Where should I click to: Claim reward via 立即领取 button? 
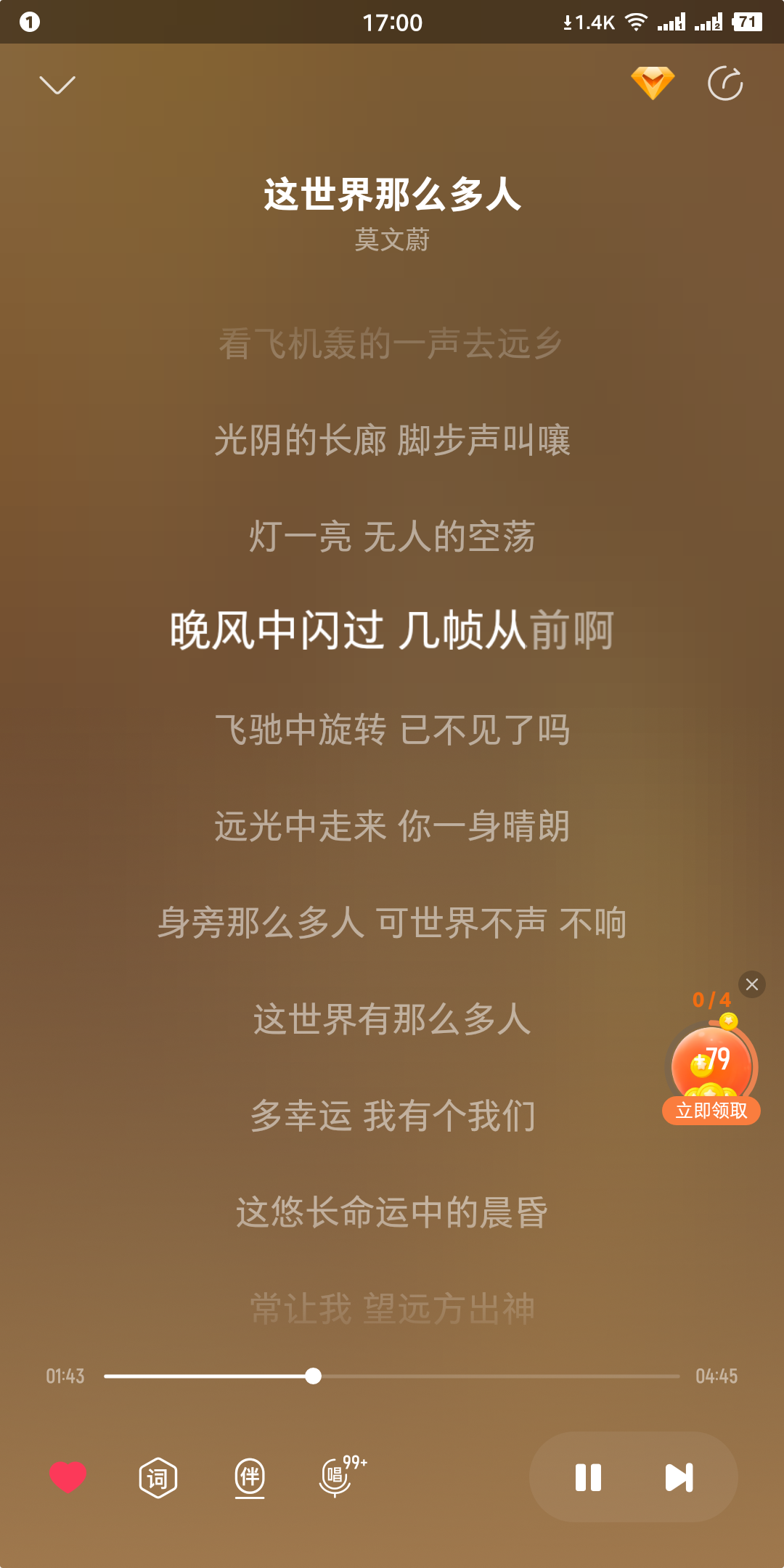[x=711, y=1111]
